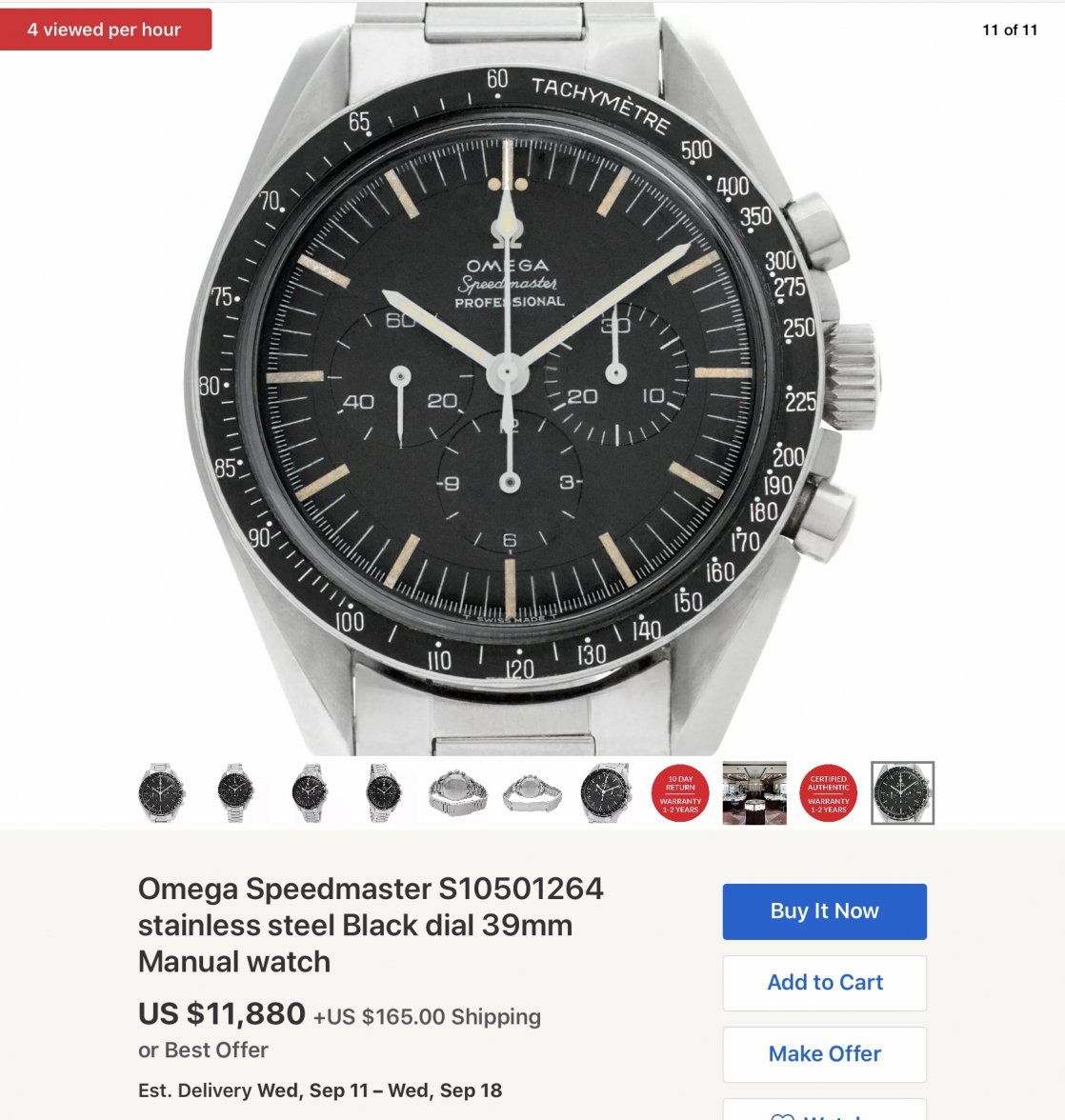Make an offer on this watch
1065x1120 pixels.
(x=824, y=1054)
